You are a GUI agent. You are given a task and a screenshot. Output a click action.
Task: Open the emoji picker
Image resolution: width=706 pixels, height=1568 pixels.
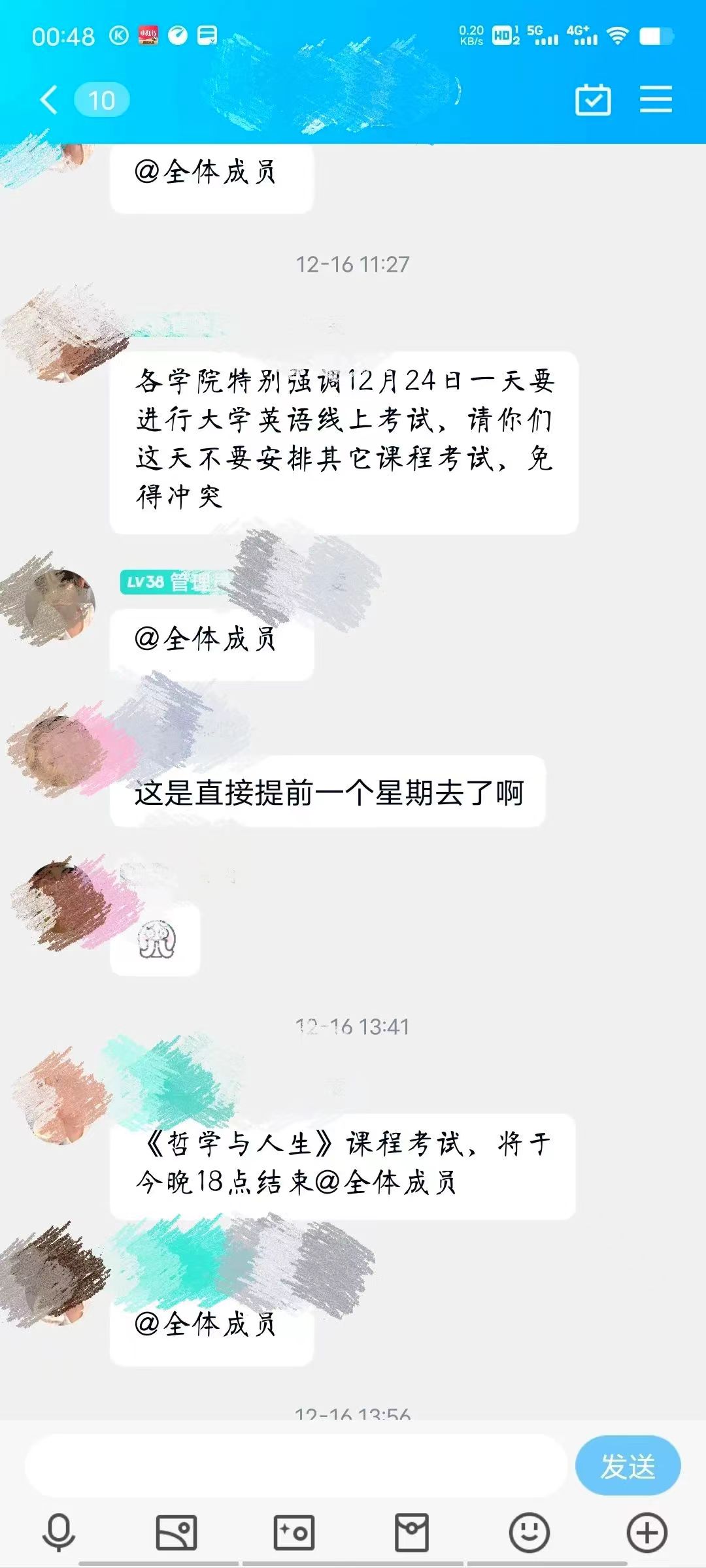tap(529, 1533)
